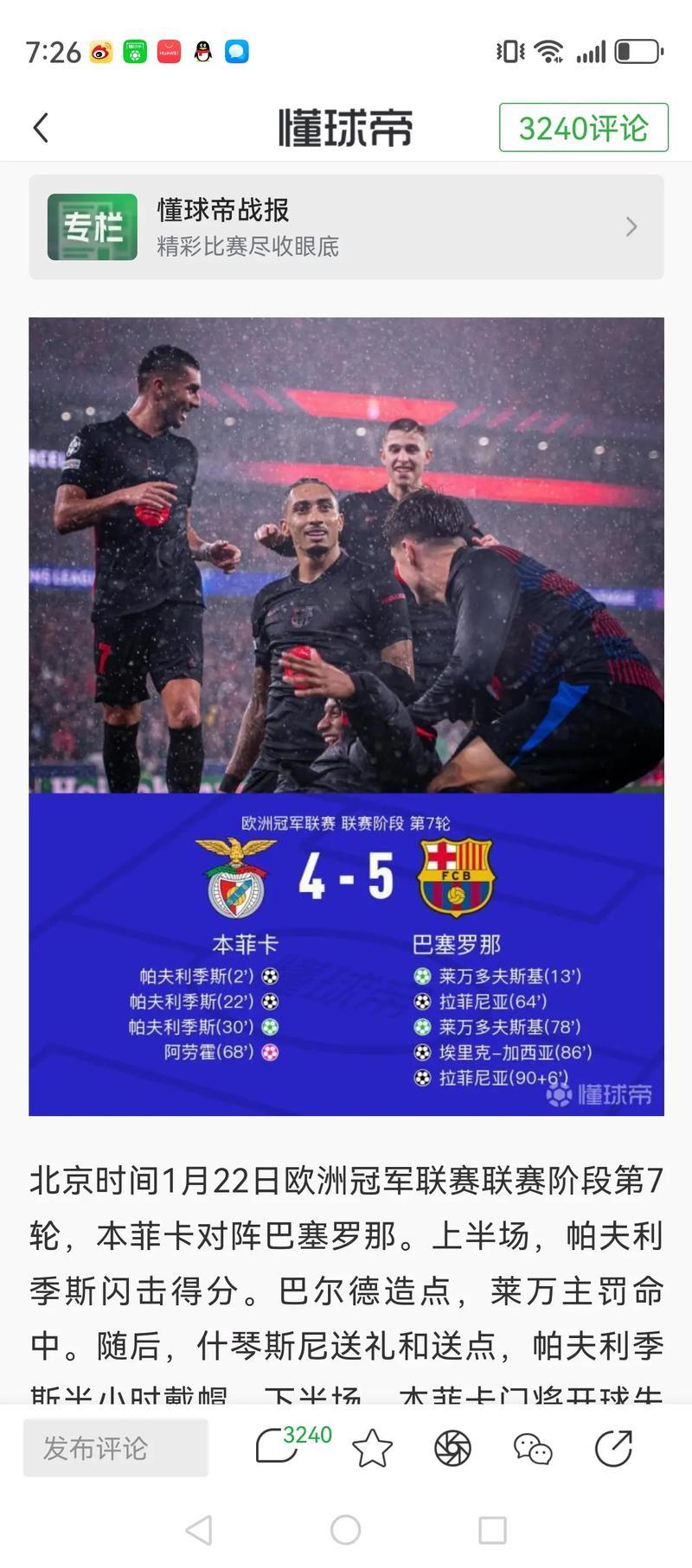Open the 懂球帝战报 column banner
The image size is (692, 1568).
pyautogui.click(x=346, y=226)
